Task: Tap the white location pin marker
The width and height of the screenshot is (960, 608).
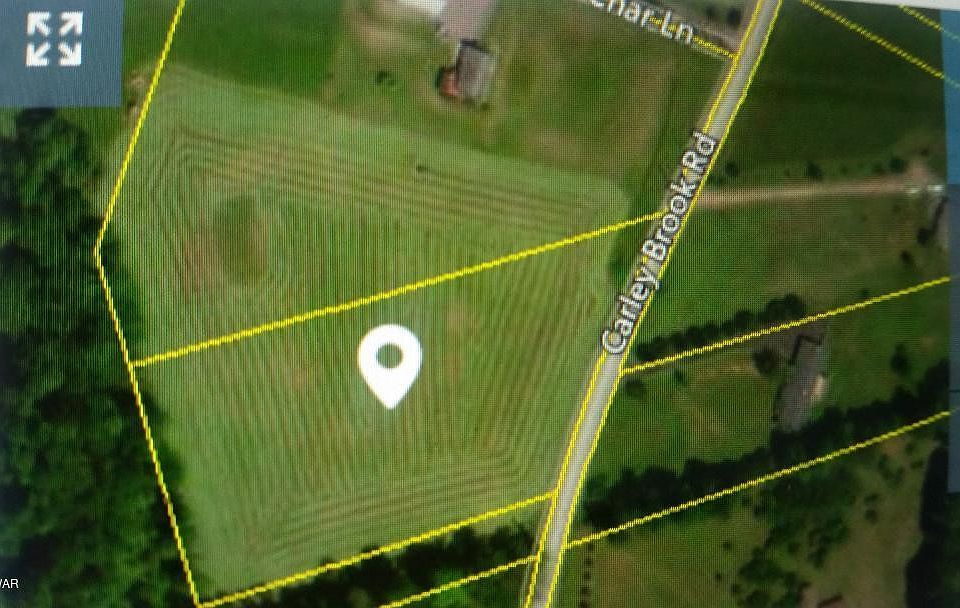Action: [x=389, y=362]
